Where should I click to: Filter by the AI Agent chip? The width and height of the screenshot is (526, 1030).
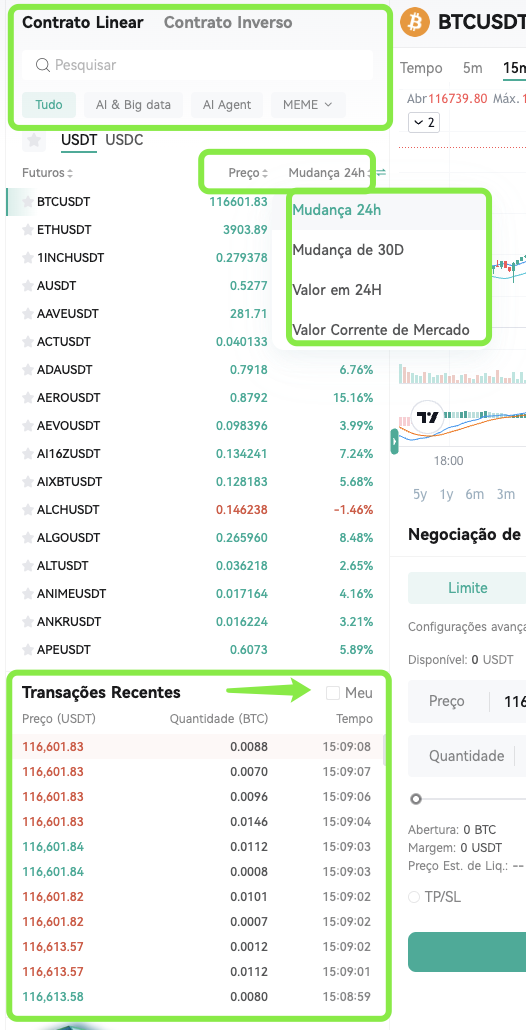coord(227,104)
